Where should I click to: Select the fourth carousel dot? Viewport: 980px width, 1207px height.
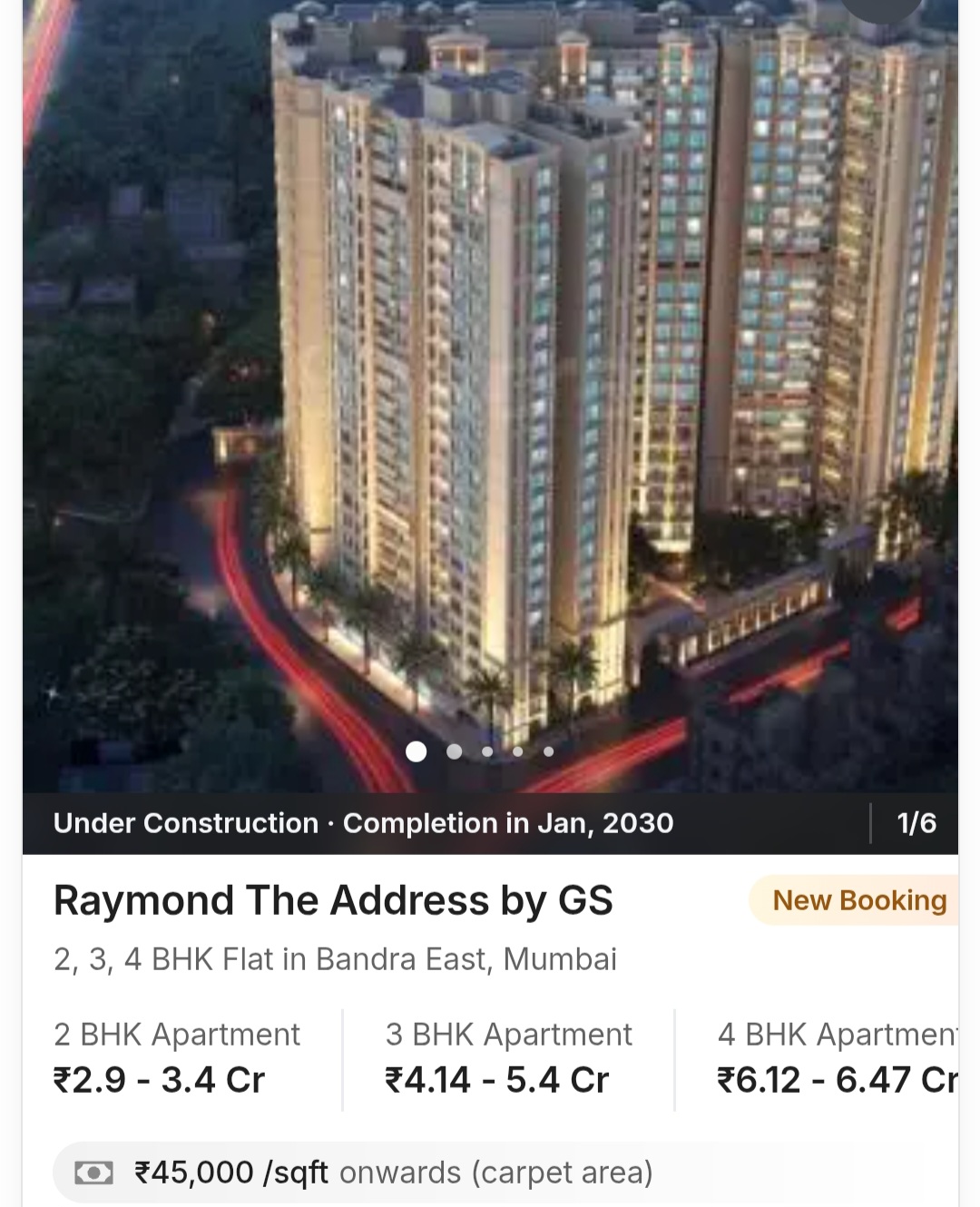(517, 751)
